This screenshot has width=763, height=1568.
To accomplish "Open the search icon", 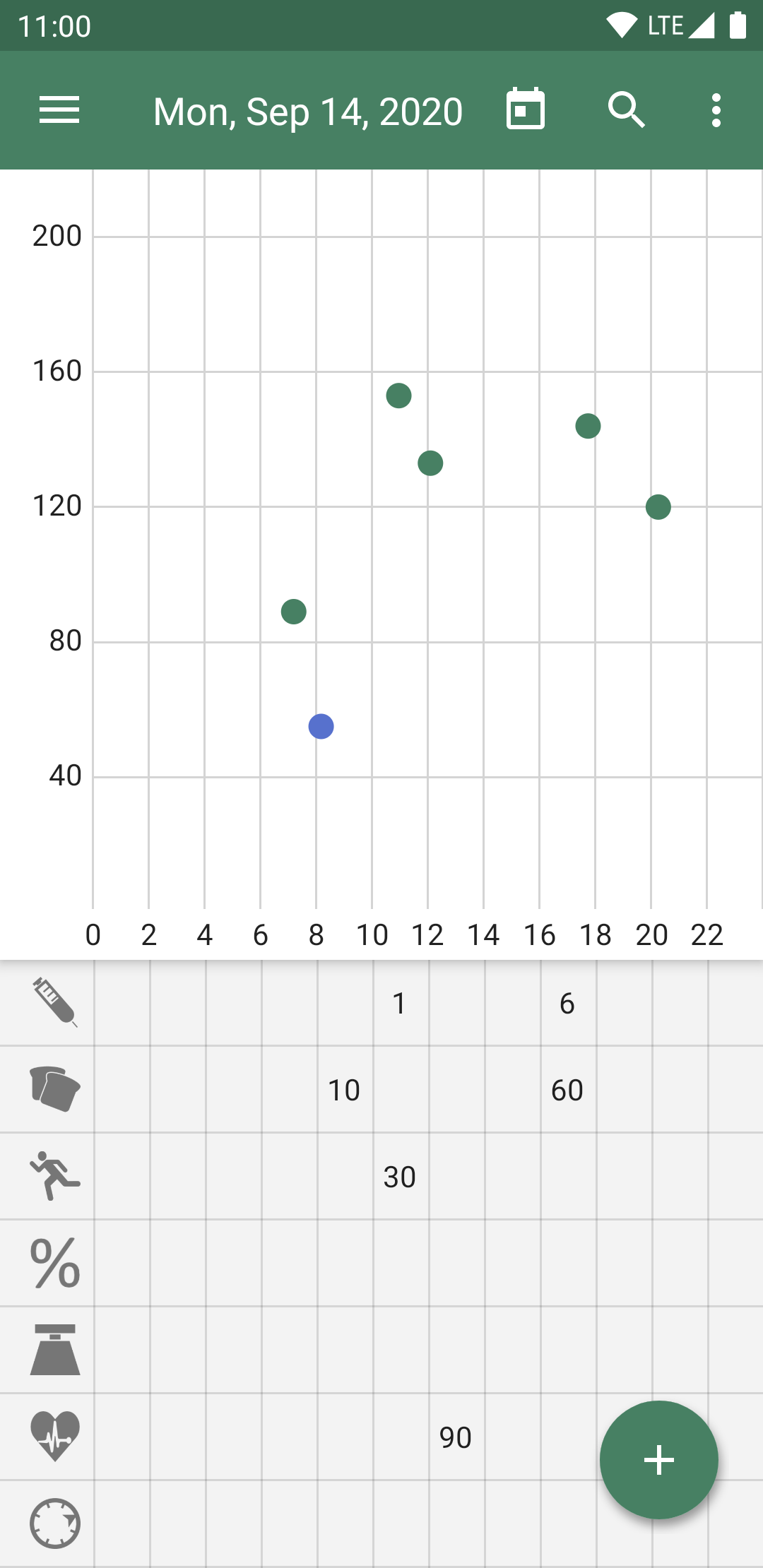I will (627, 110).
